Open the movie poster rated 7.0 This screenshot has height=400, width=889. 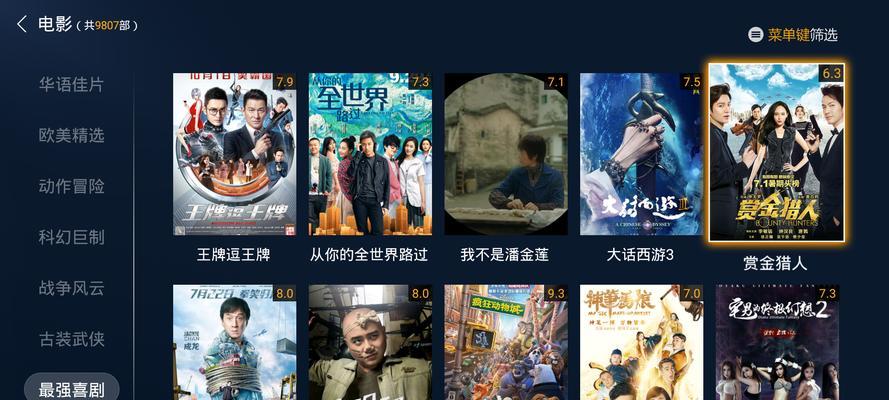pos(641,343)
